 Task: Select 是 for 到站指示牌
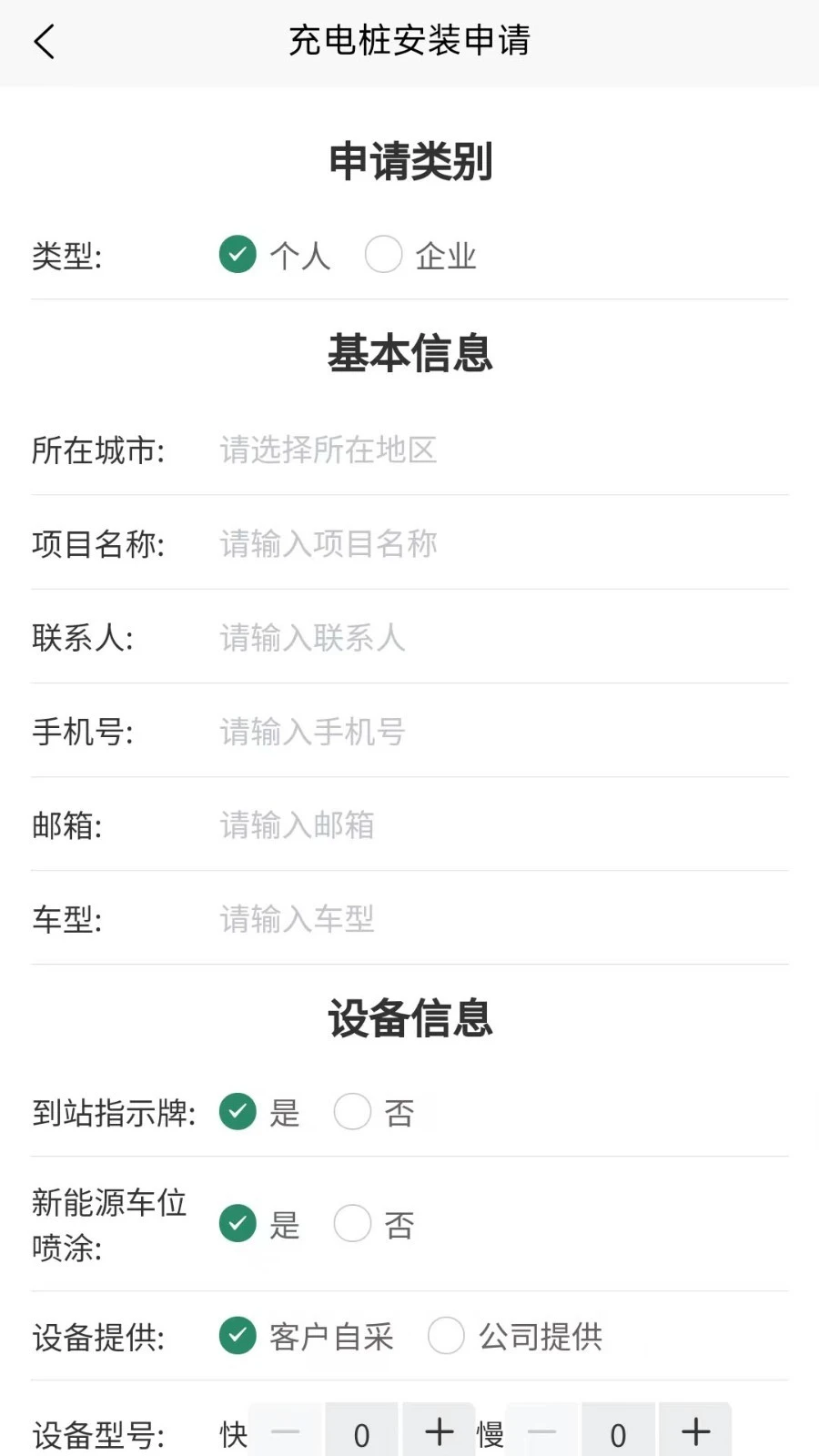coord(237,1111)
